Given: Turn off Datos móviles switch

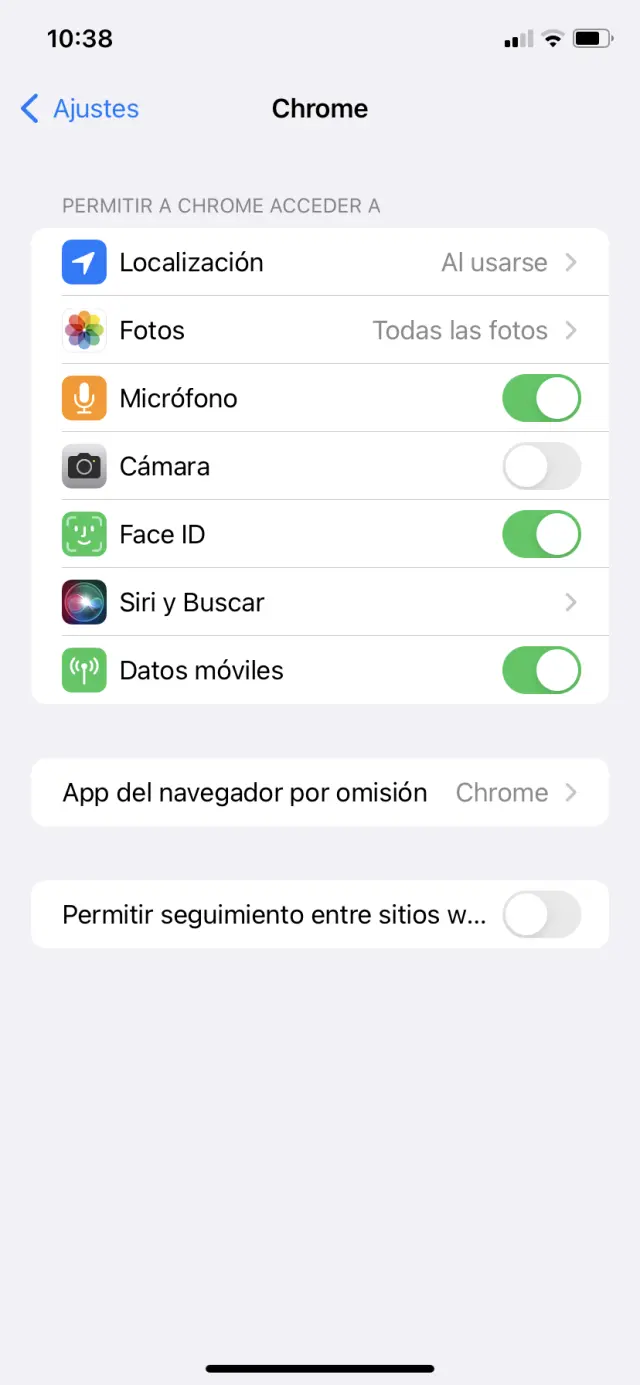Looking at the screenshot, I should [x=541, y=671].
